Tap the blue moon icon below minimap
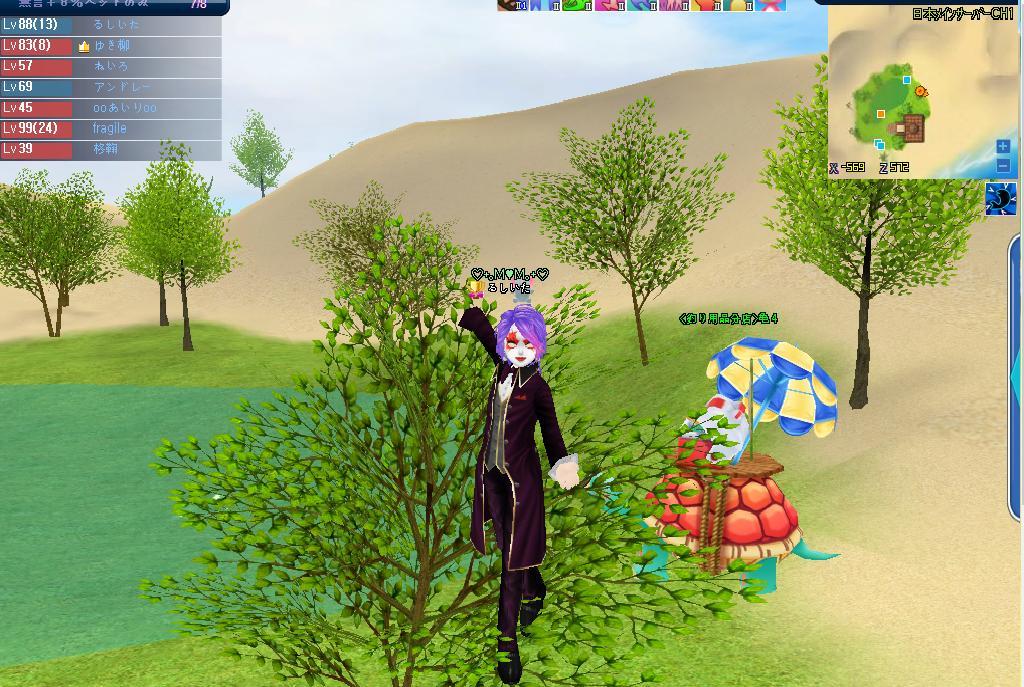 (x=1000, y=198)
